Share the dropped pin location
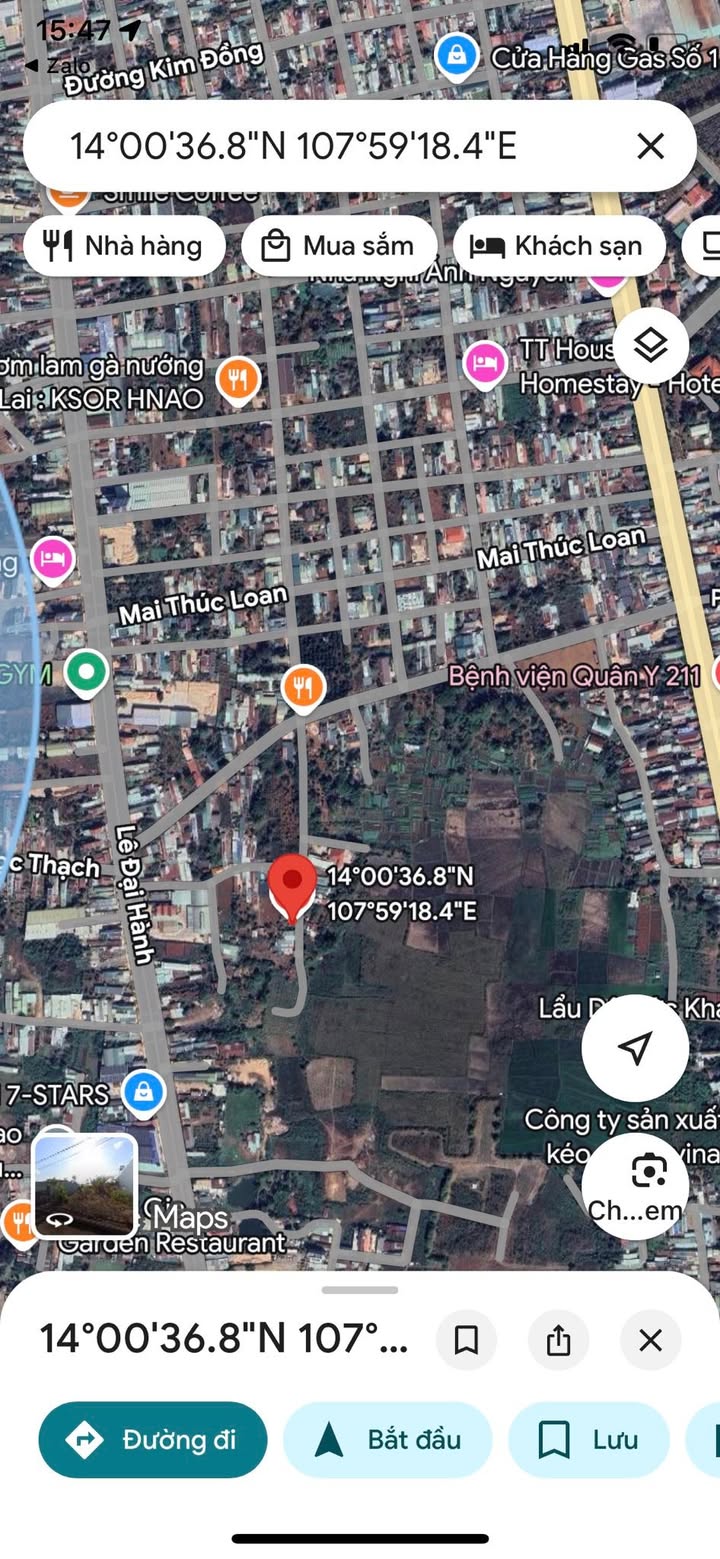 558,1340
